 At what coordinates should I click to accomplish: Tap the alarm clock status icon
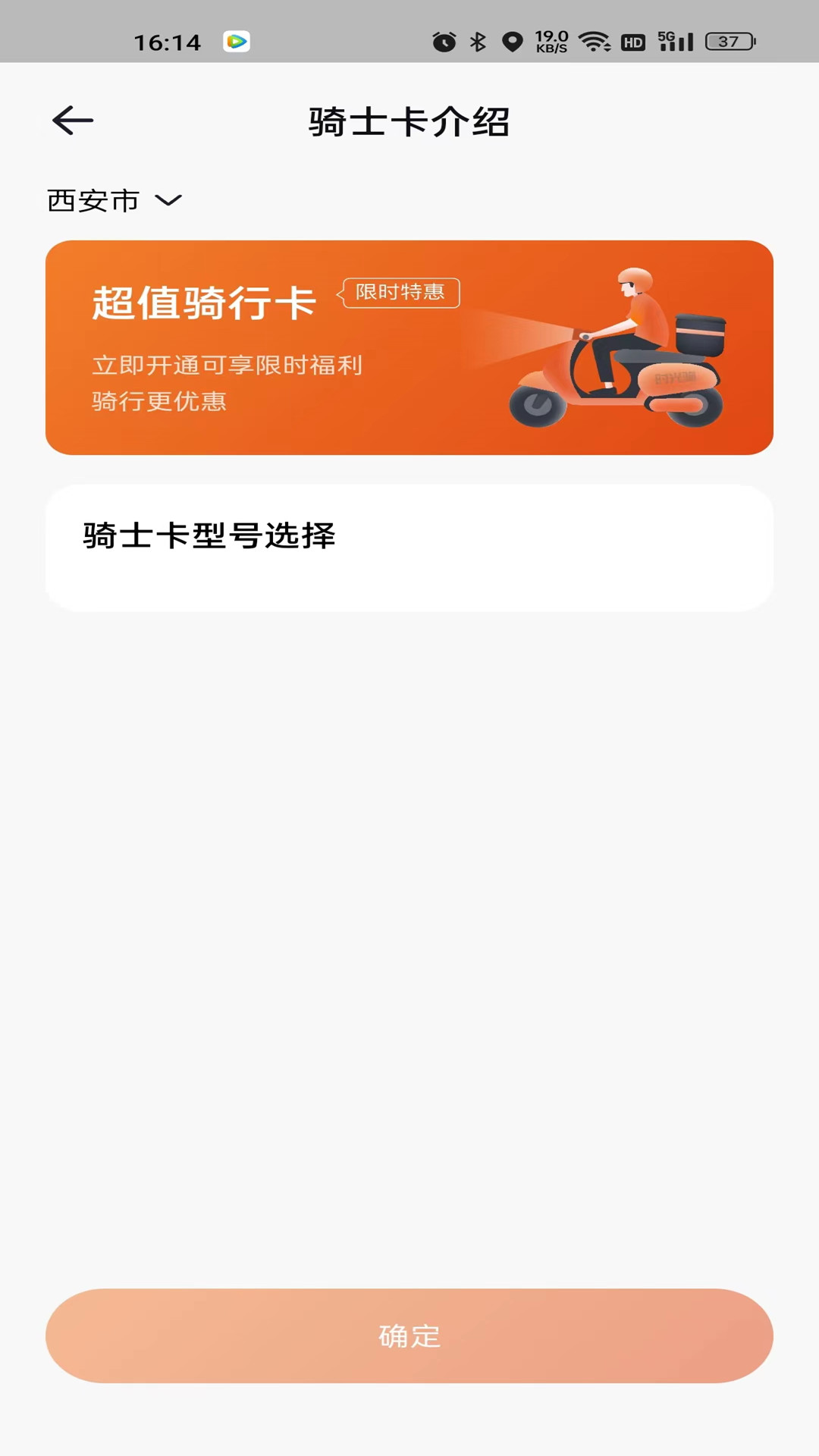tap(444, 43)
